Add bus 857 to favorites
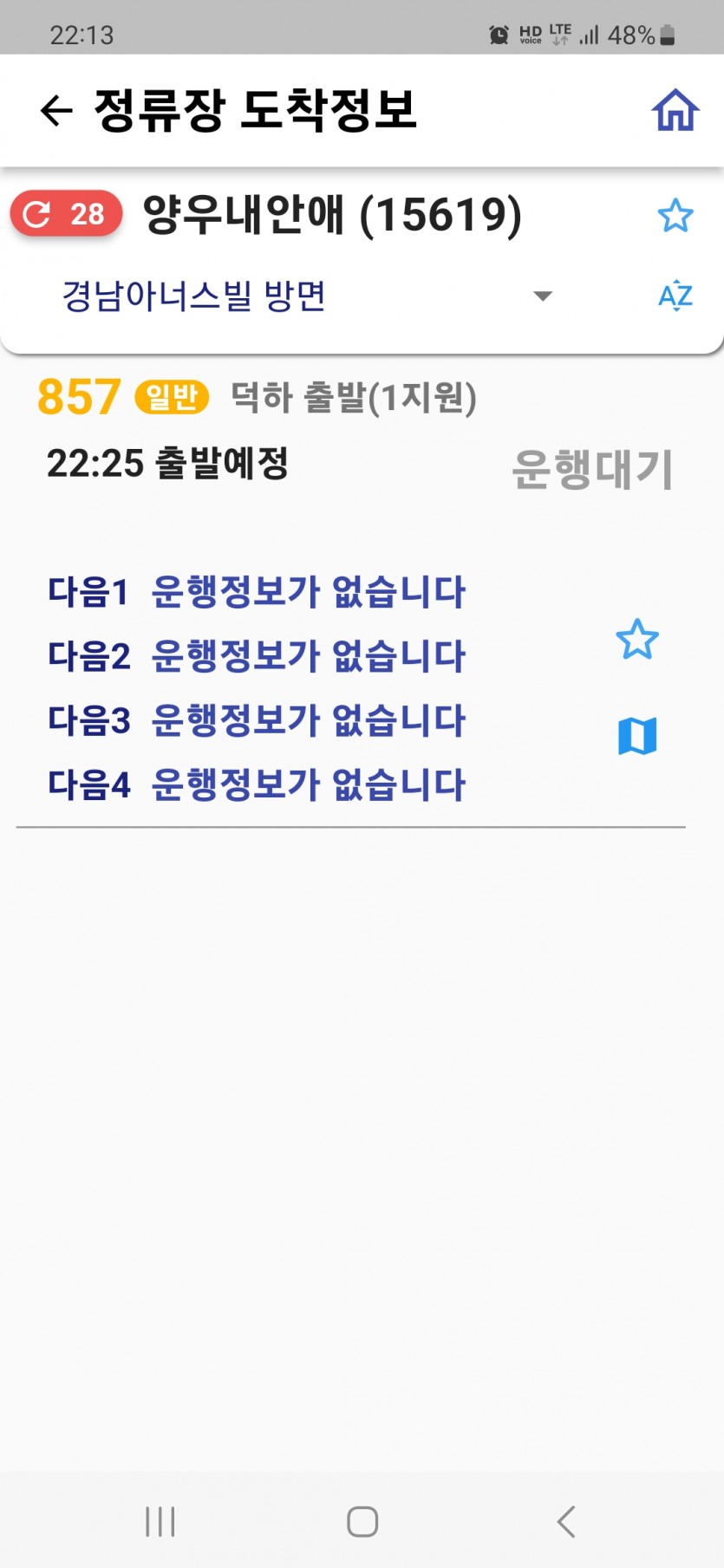Image resolution: width=724 pixels, height=1568 pixels. (x=637, y=640)
